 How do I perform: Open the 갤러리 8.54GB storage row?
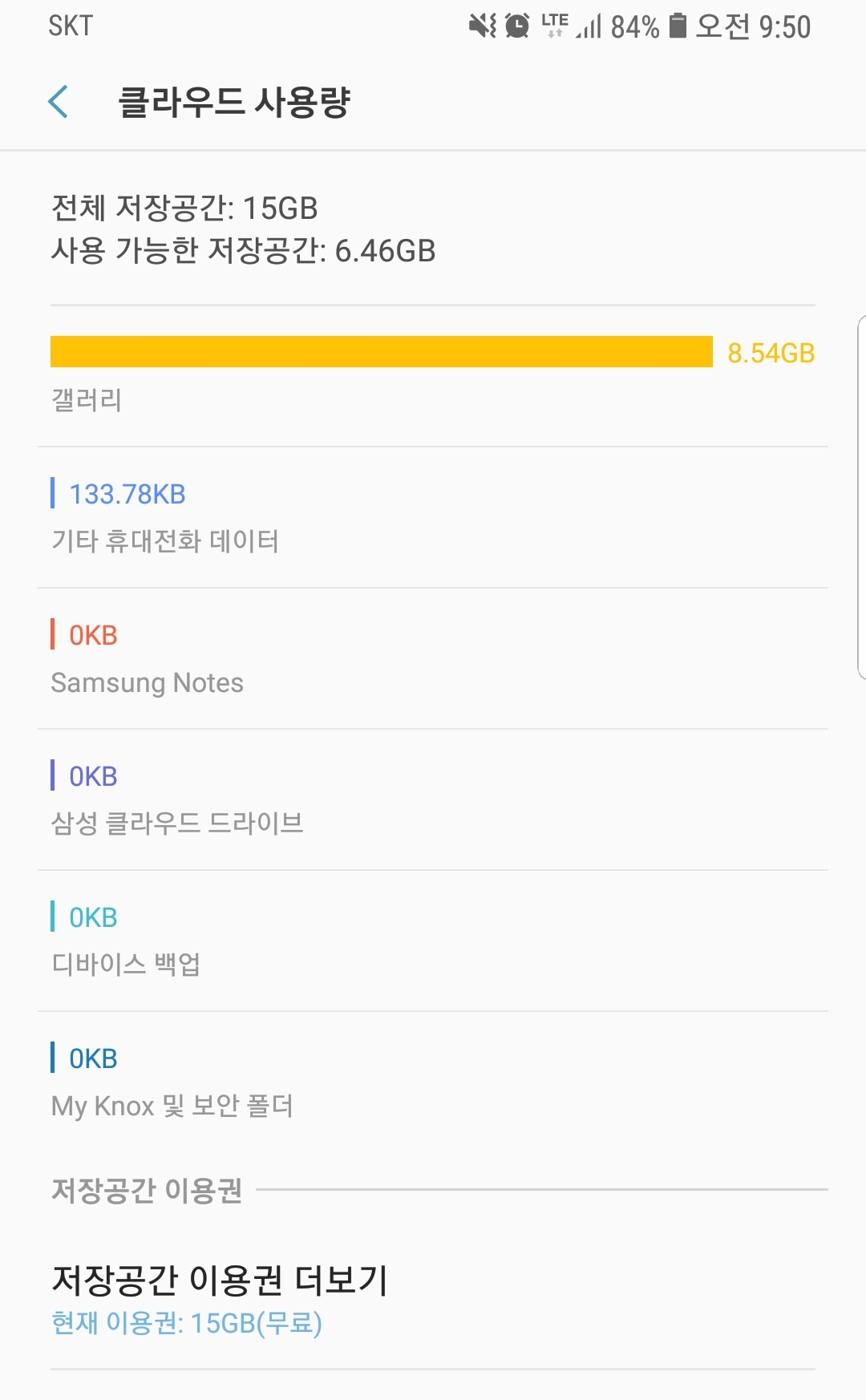click(x=433, y=376)
